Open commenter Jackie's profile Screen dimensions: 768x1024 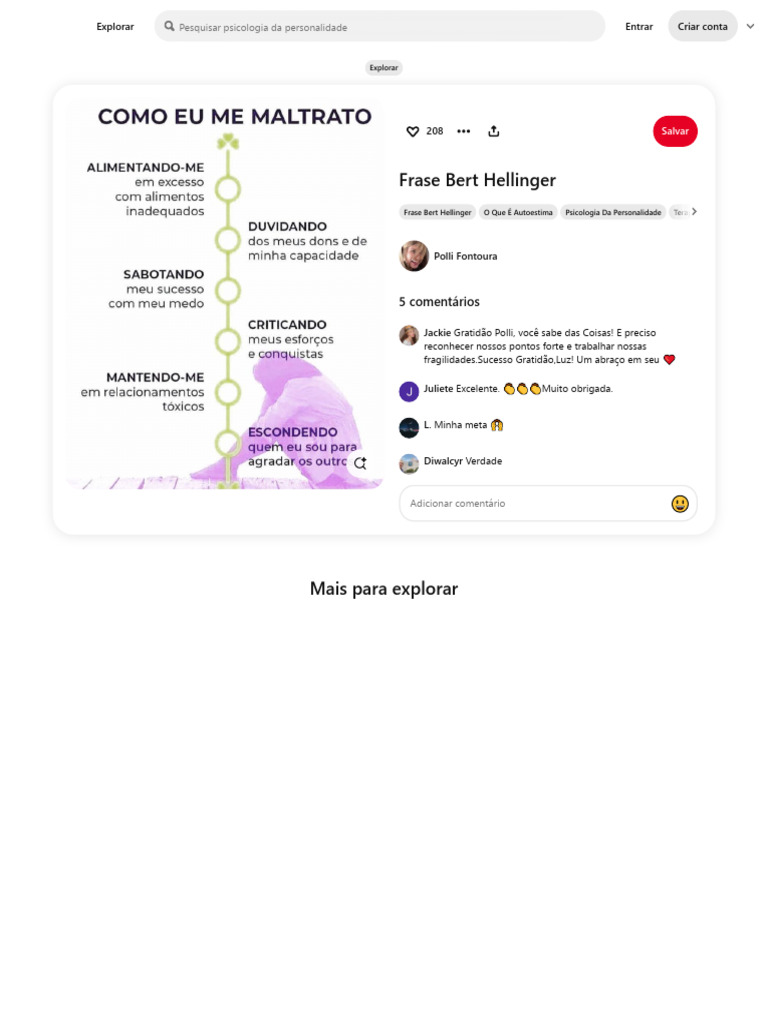coord(409,335)
